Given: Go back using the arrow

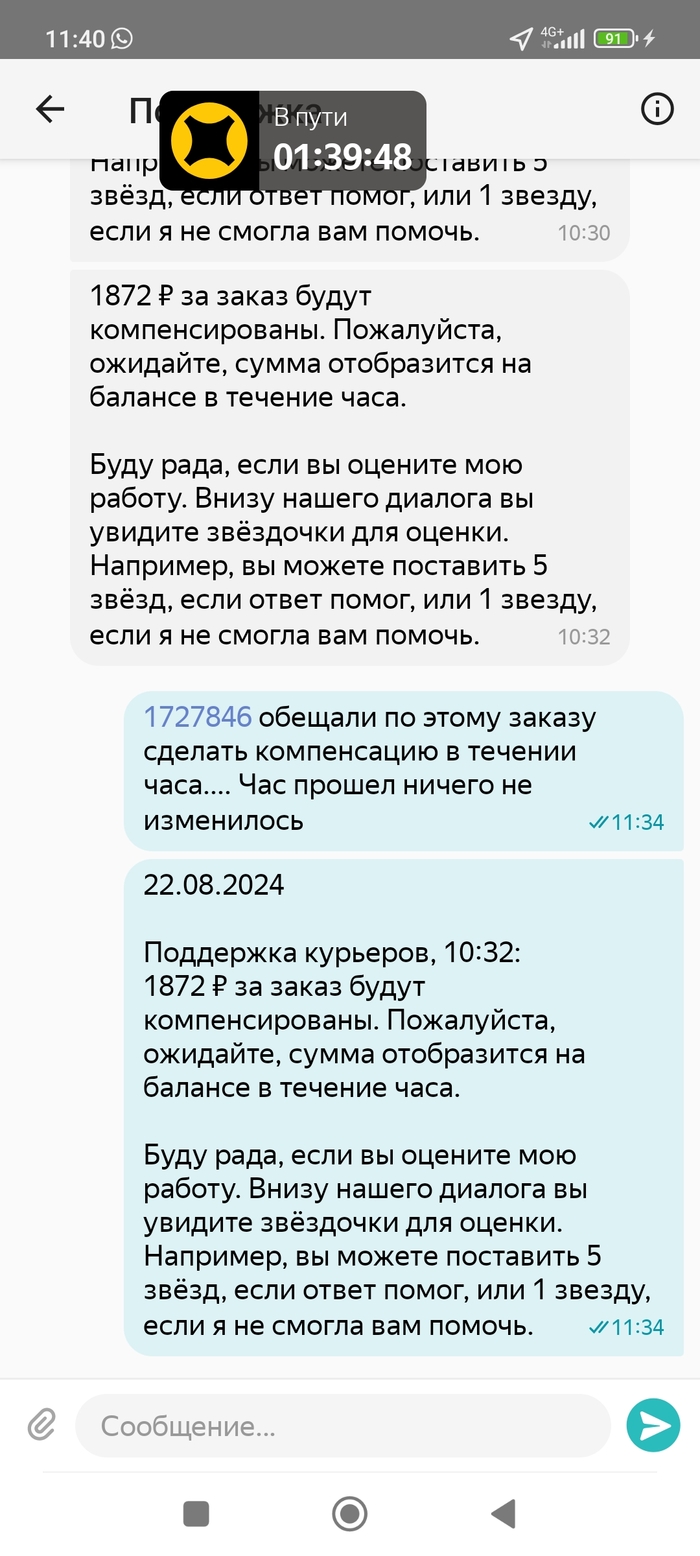Looking at the screenshot, I should (49, 110).
